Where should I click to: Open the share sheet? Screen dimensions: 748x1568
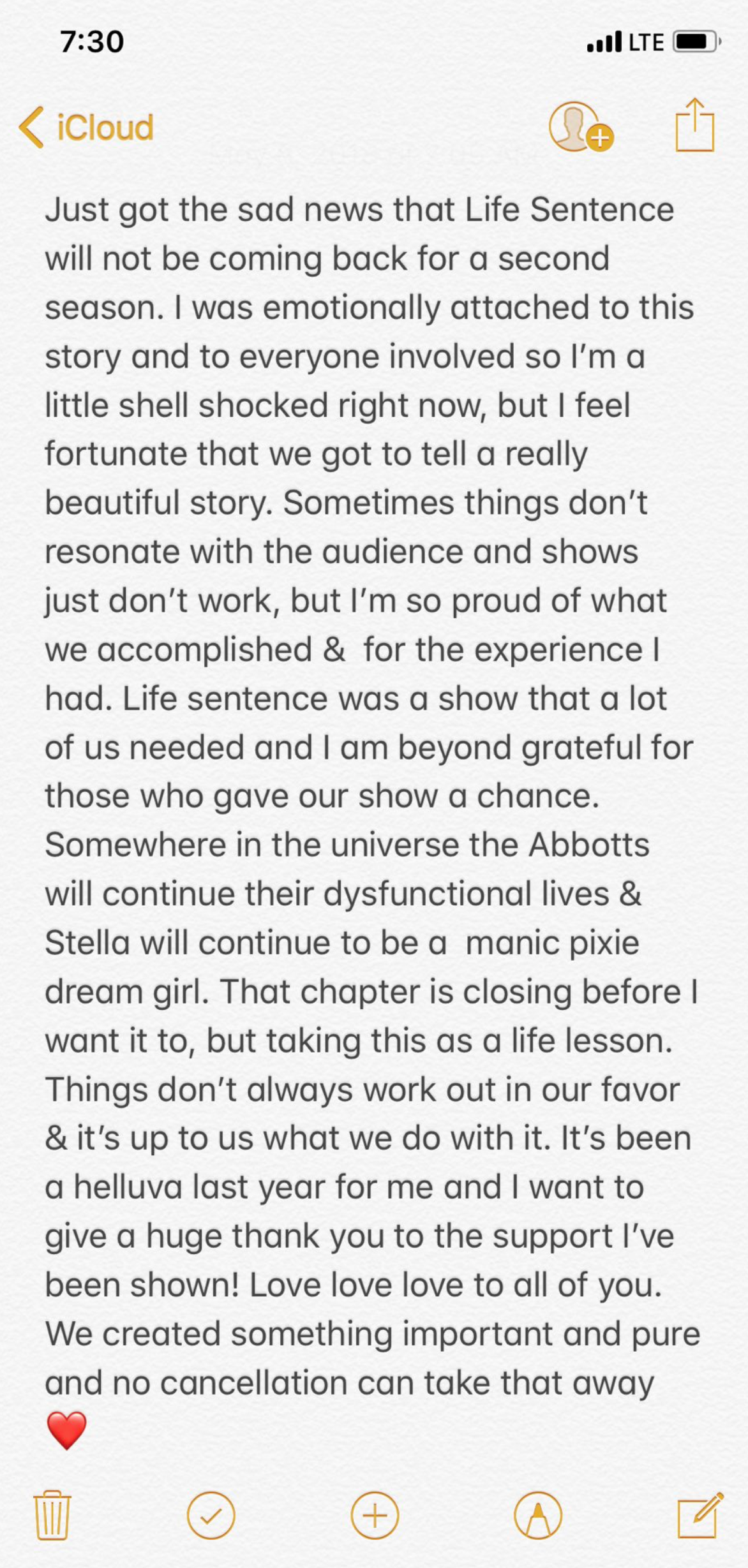(694, 126)
